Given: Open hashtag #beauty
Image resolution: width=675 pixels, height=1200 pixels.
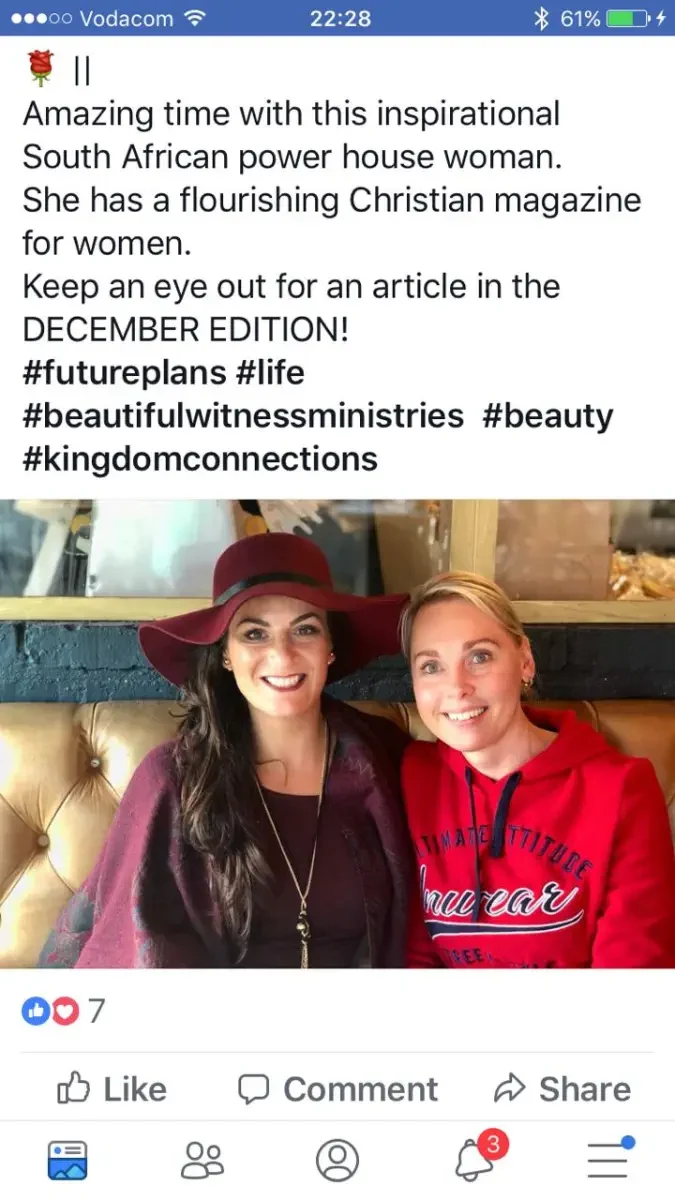Looking at the screenshot, I should tap(547, 416).
